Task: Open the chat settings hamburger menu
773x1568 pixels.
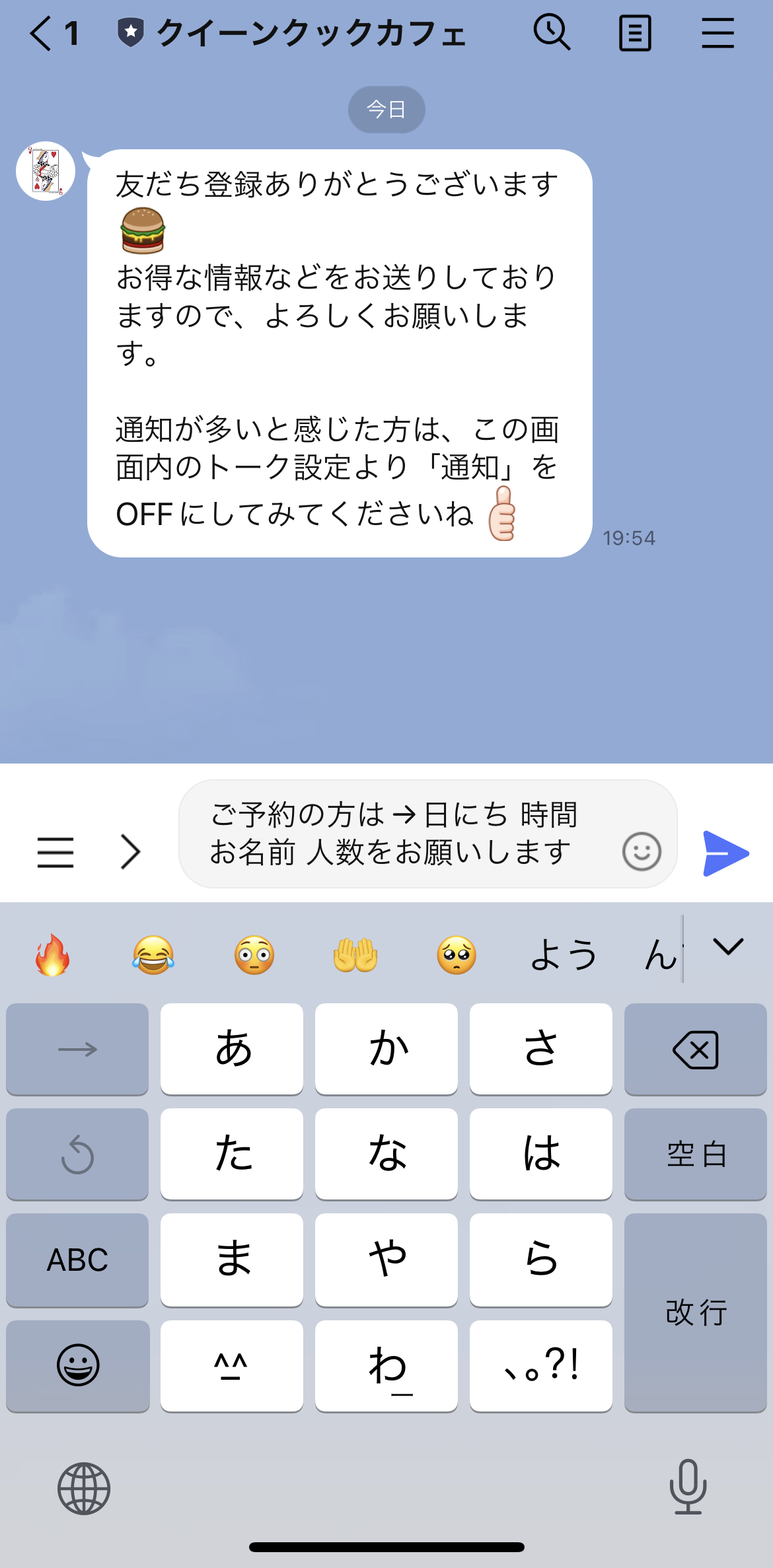Action: point(718,33)
